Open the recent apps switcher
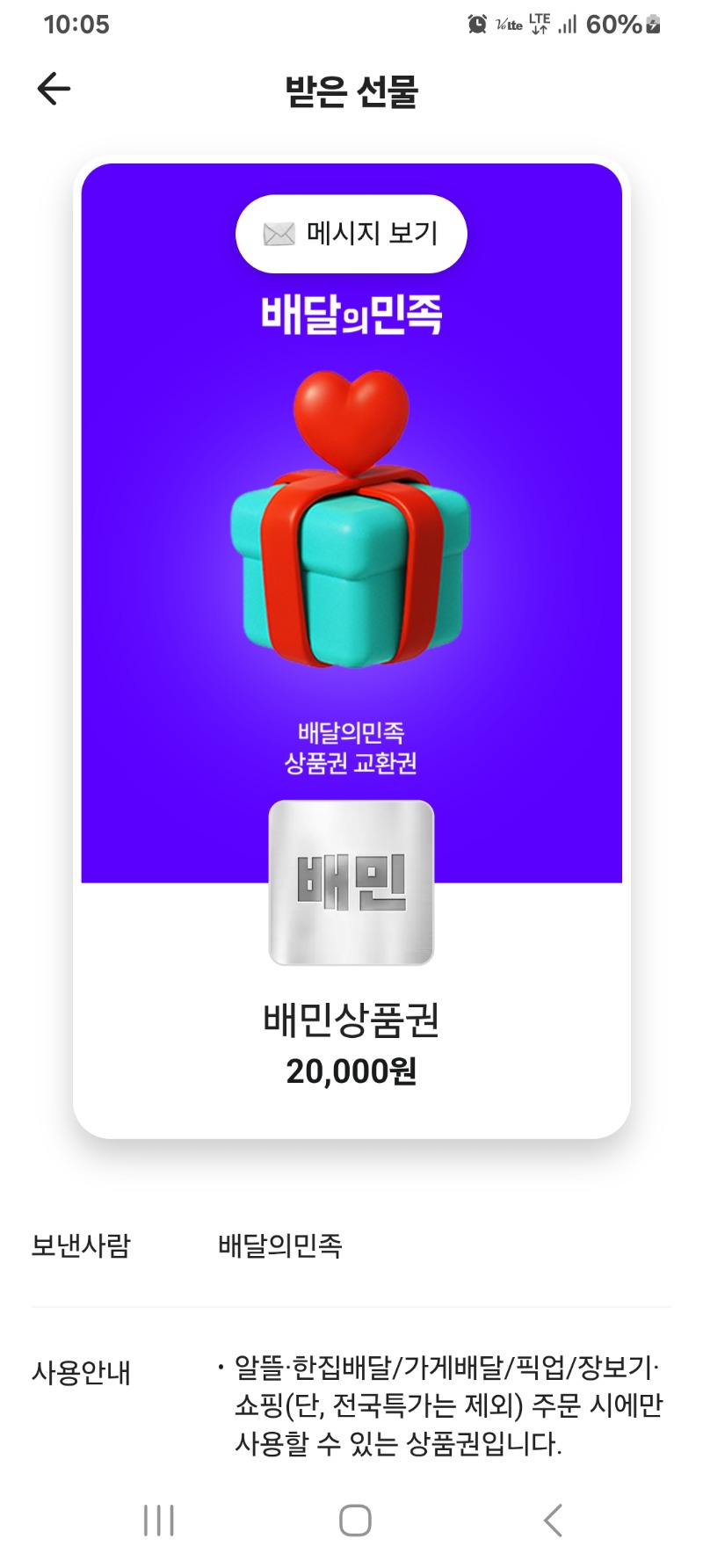The width and height of the screenshot is (703, 1568). coord(158,1520)
